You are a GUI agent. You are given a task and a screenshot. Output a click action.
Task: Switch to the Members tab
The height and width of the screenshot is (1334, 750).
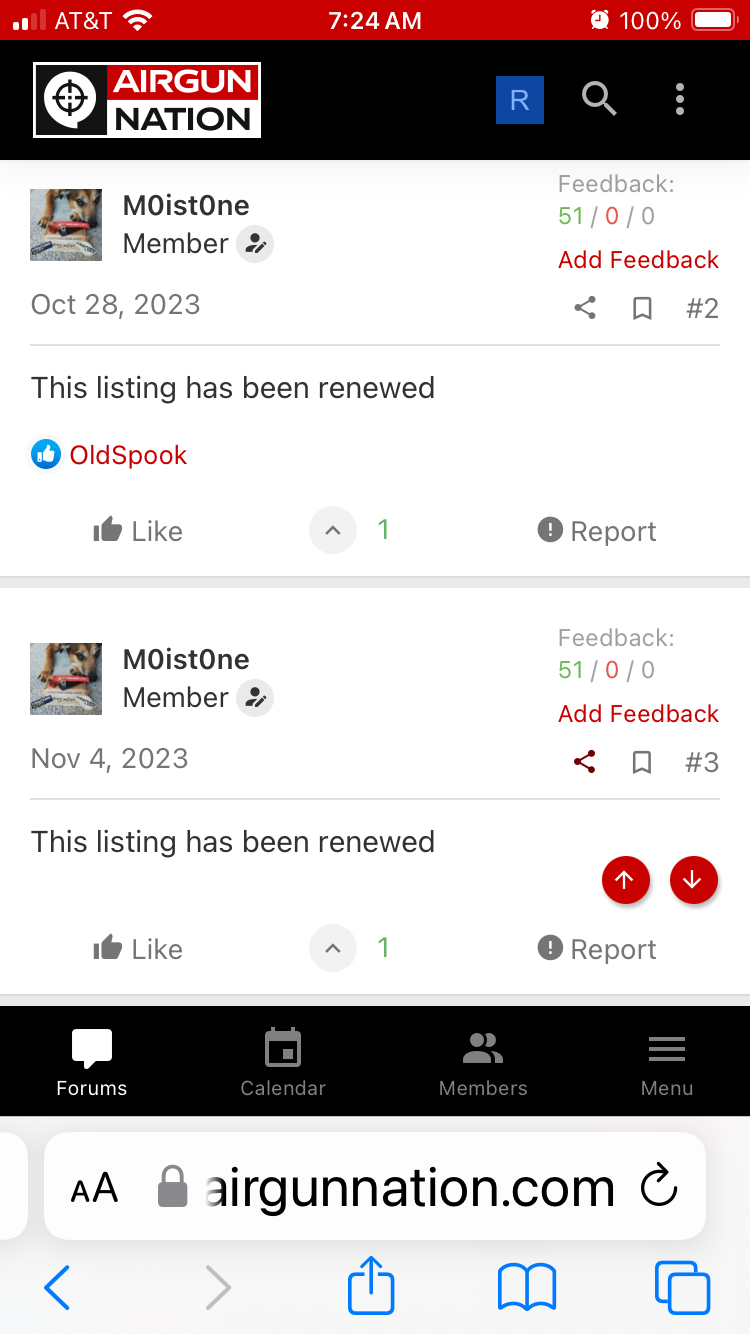click(x=483, y=1062)
